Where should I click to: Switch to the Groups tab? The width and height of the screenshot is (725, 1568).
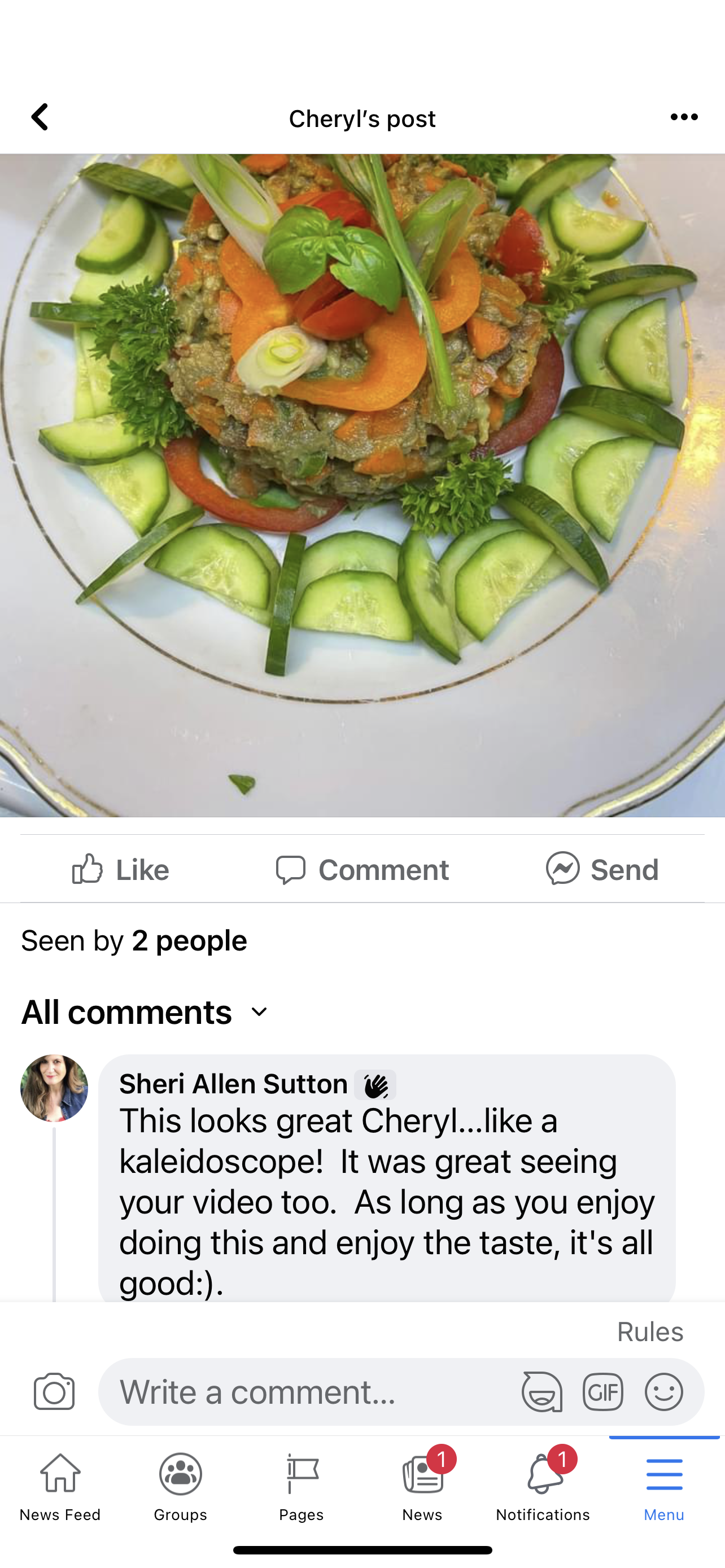(x=181, y=1486)
